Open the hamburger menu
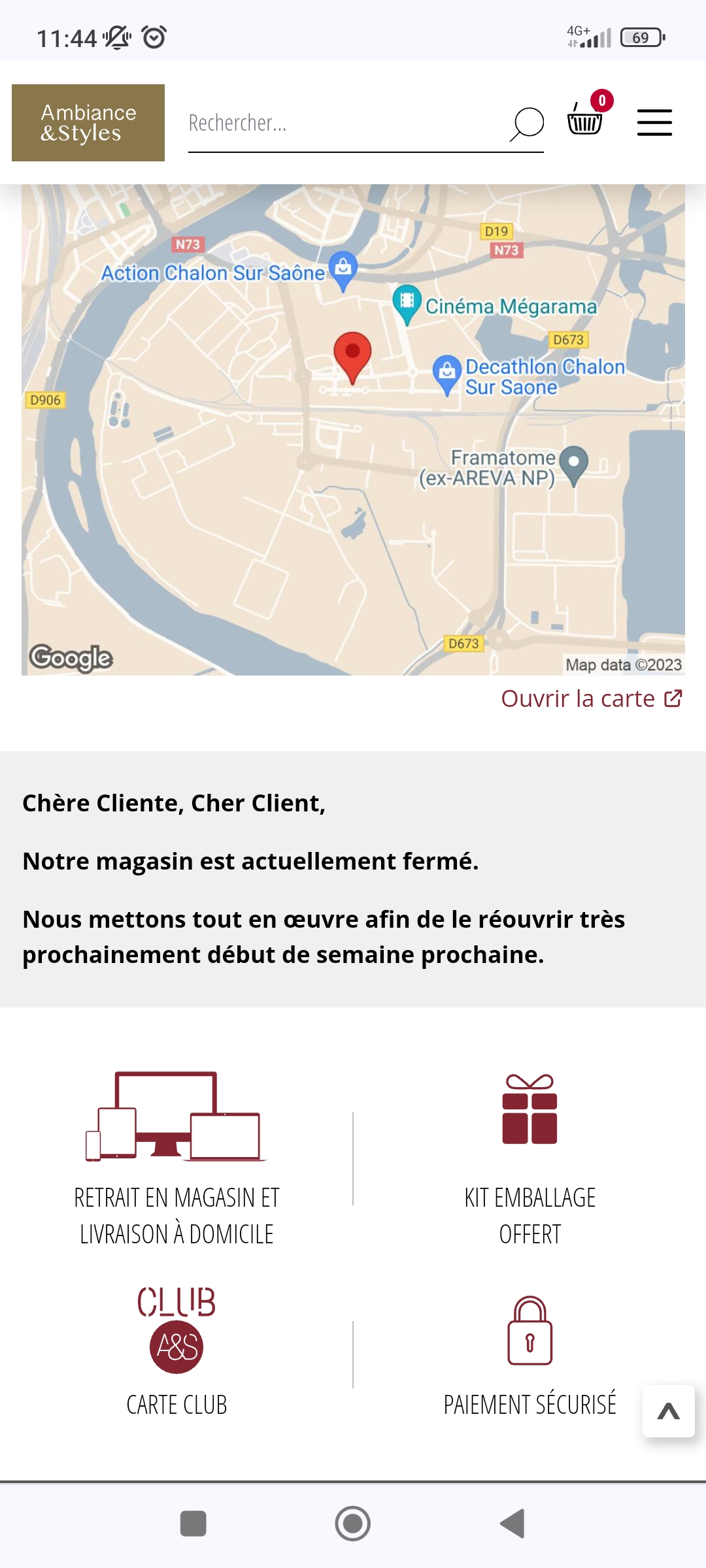The image size is (706, 1568). [x=654, y=123]
